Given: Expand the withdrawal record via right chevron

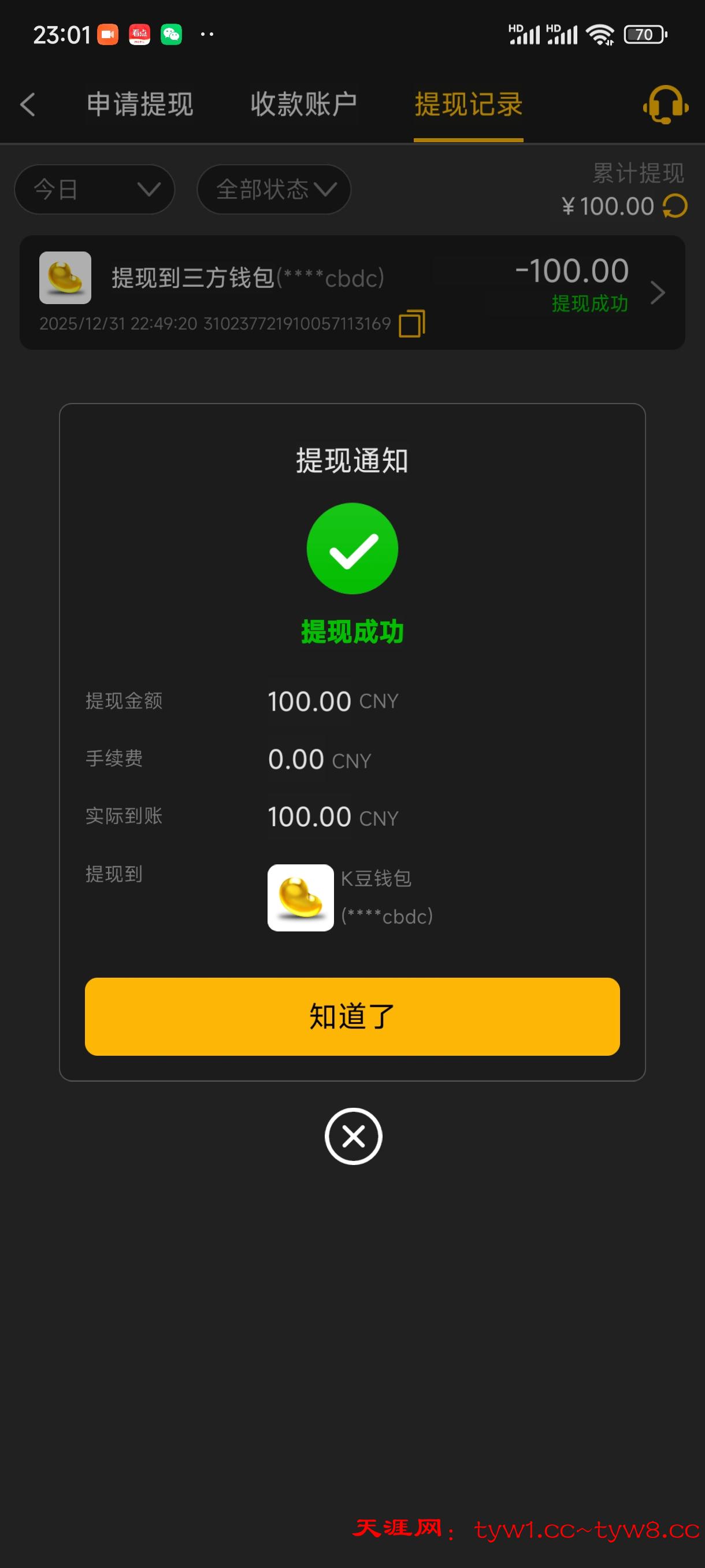Looking at the screenshot, I should point(658,293).
